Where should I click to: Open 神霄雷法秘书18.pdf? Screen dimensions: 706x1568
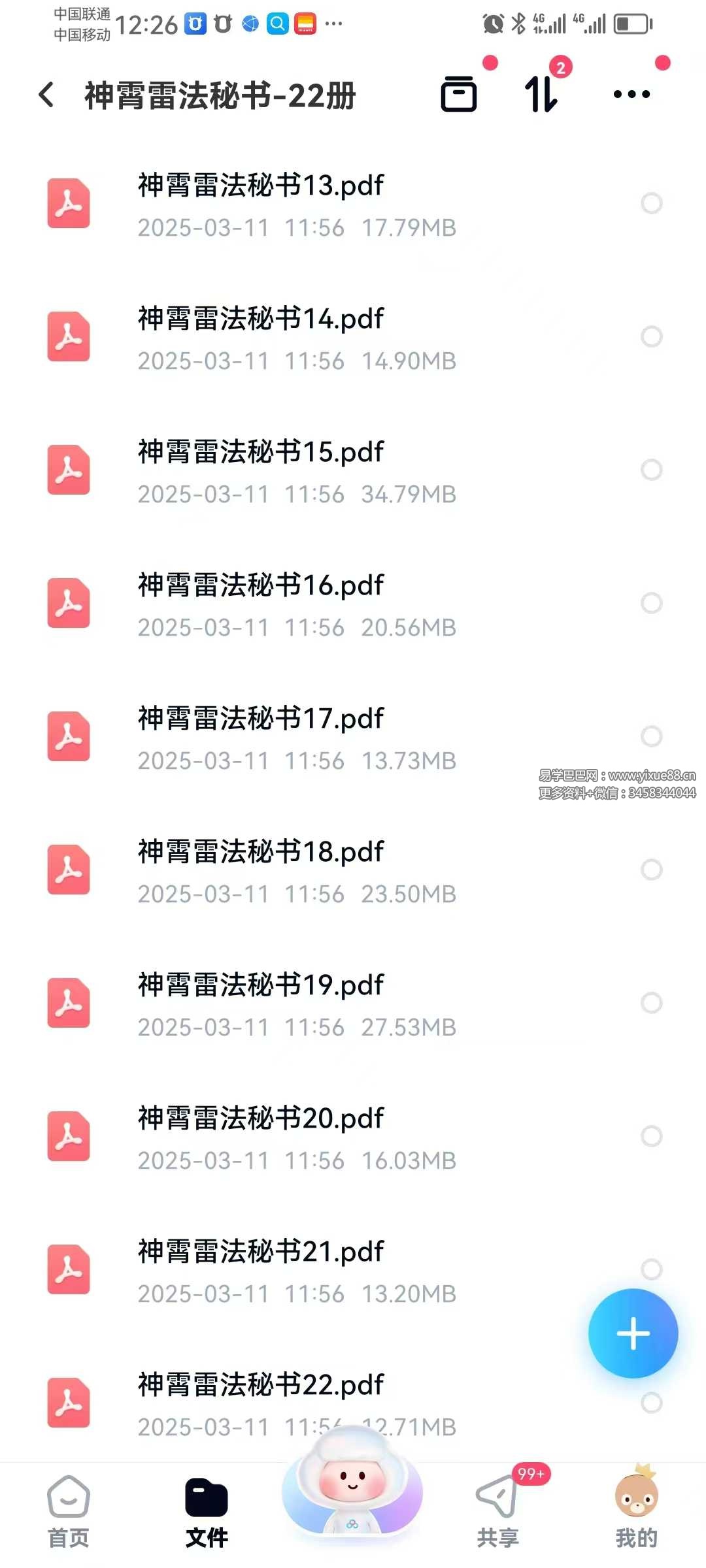(x=261, y=870)
